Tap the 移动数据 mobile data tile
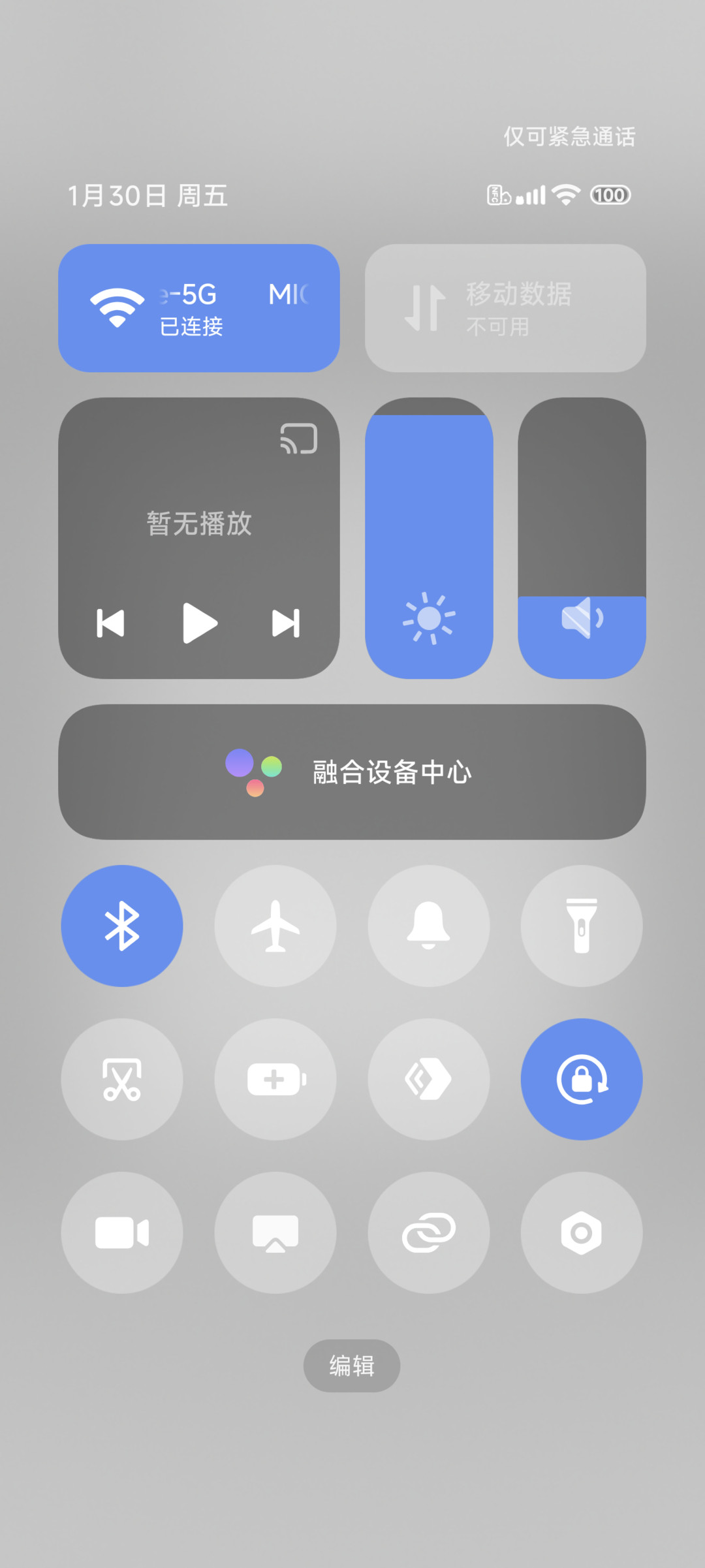The image size is (705, 1568). coord(505,308)
